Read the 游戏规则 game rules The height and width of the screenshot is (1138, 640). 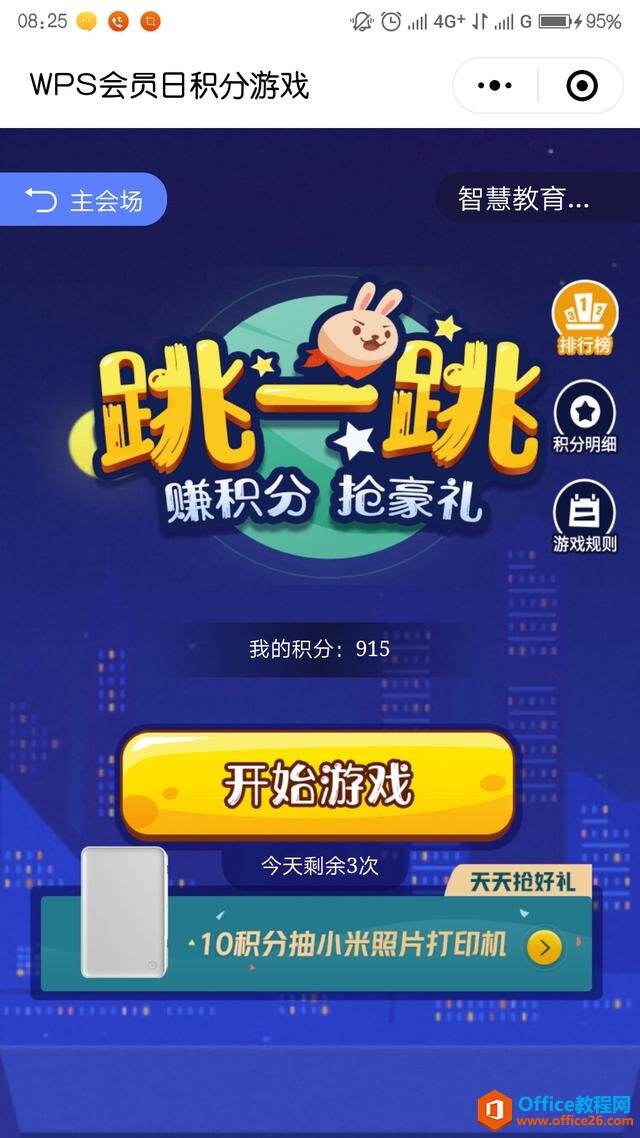tap(585, 515)
